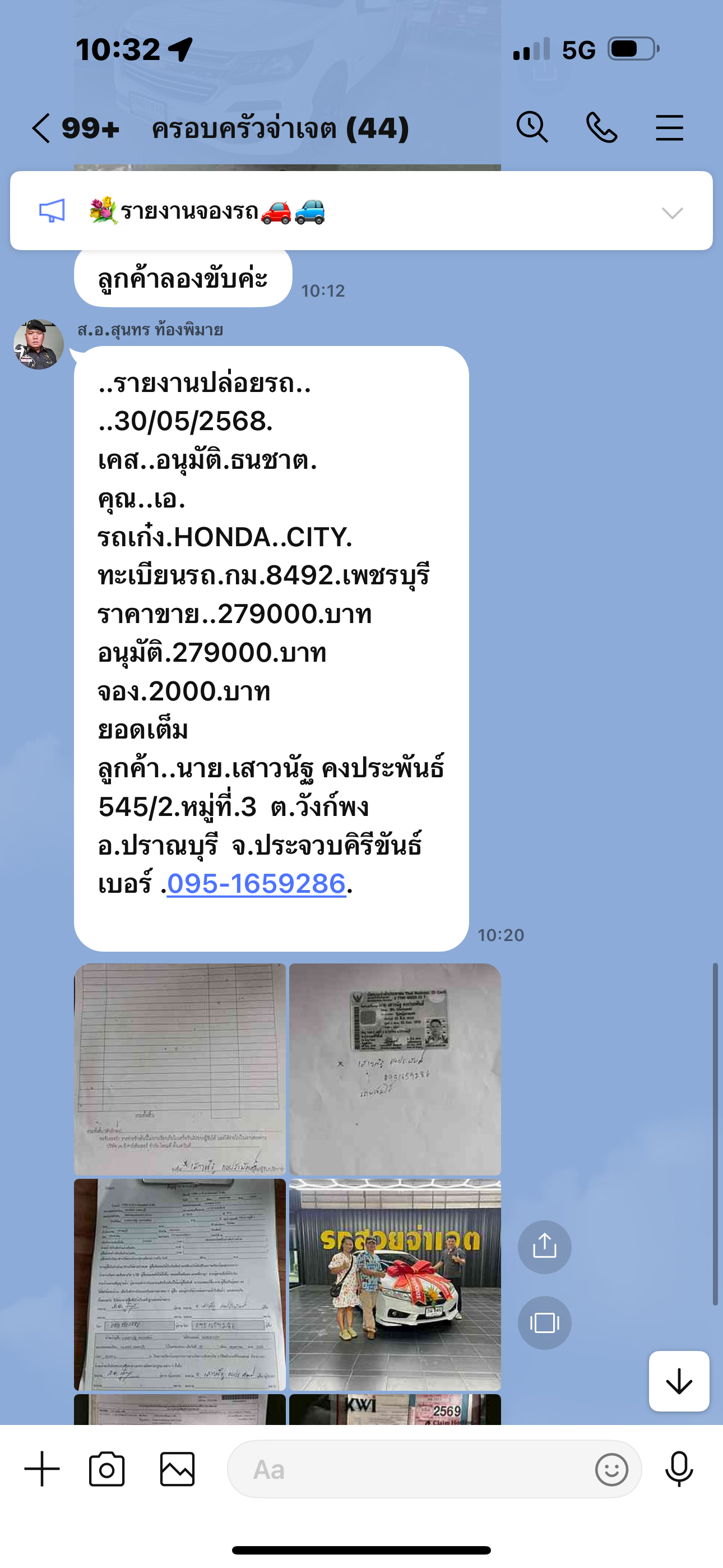The width and height of the screenshot is (723, 1568).
Task: Open the blank lined form photo
Action: (x=179, y=1069)
